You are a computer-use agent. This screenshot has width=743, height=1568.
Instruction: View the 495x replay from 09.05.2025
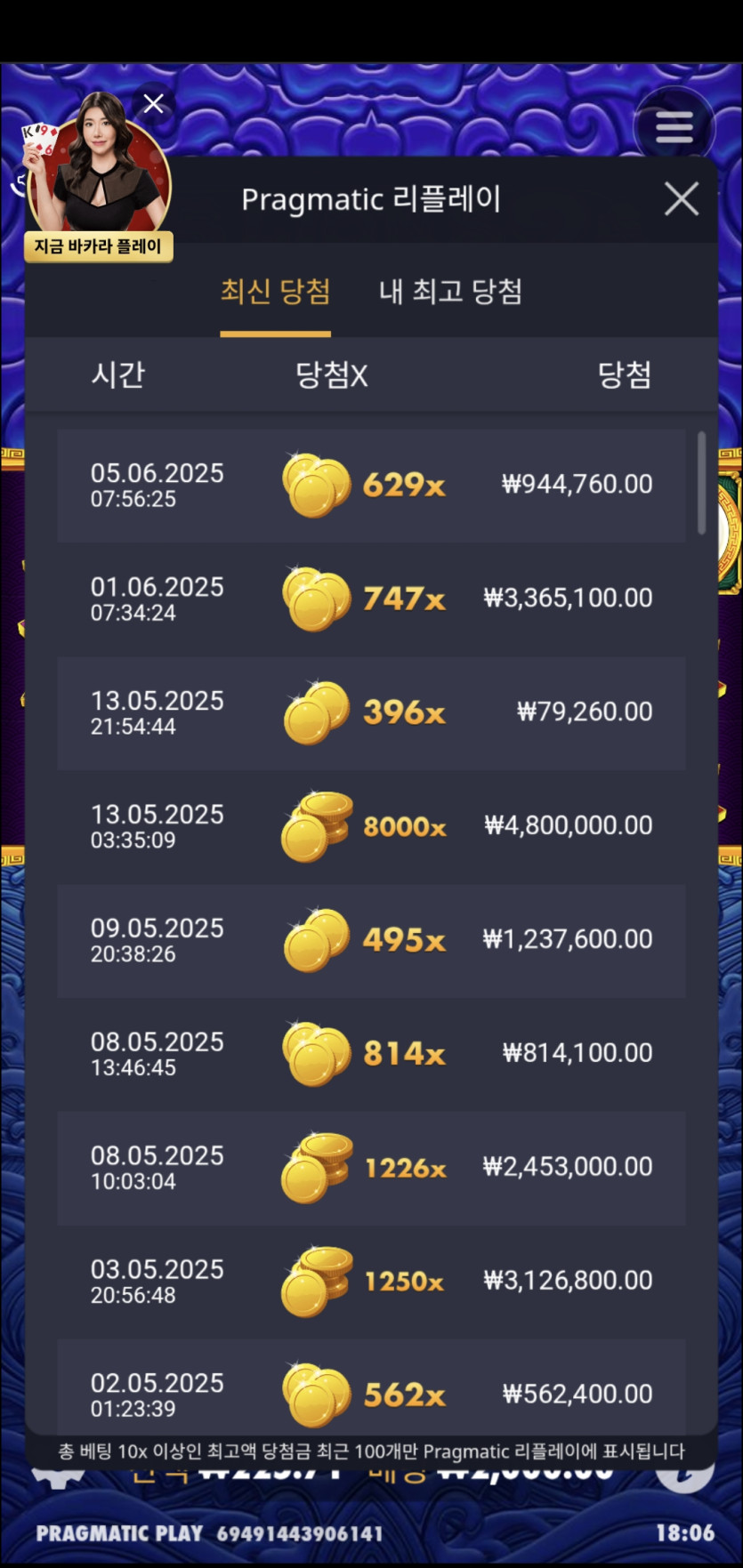[x=371, y=941]
